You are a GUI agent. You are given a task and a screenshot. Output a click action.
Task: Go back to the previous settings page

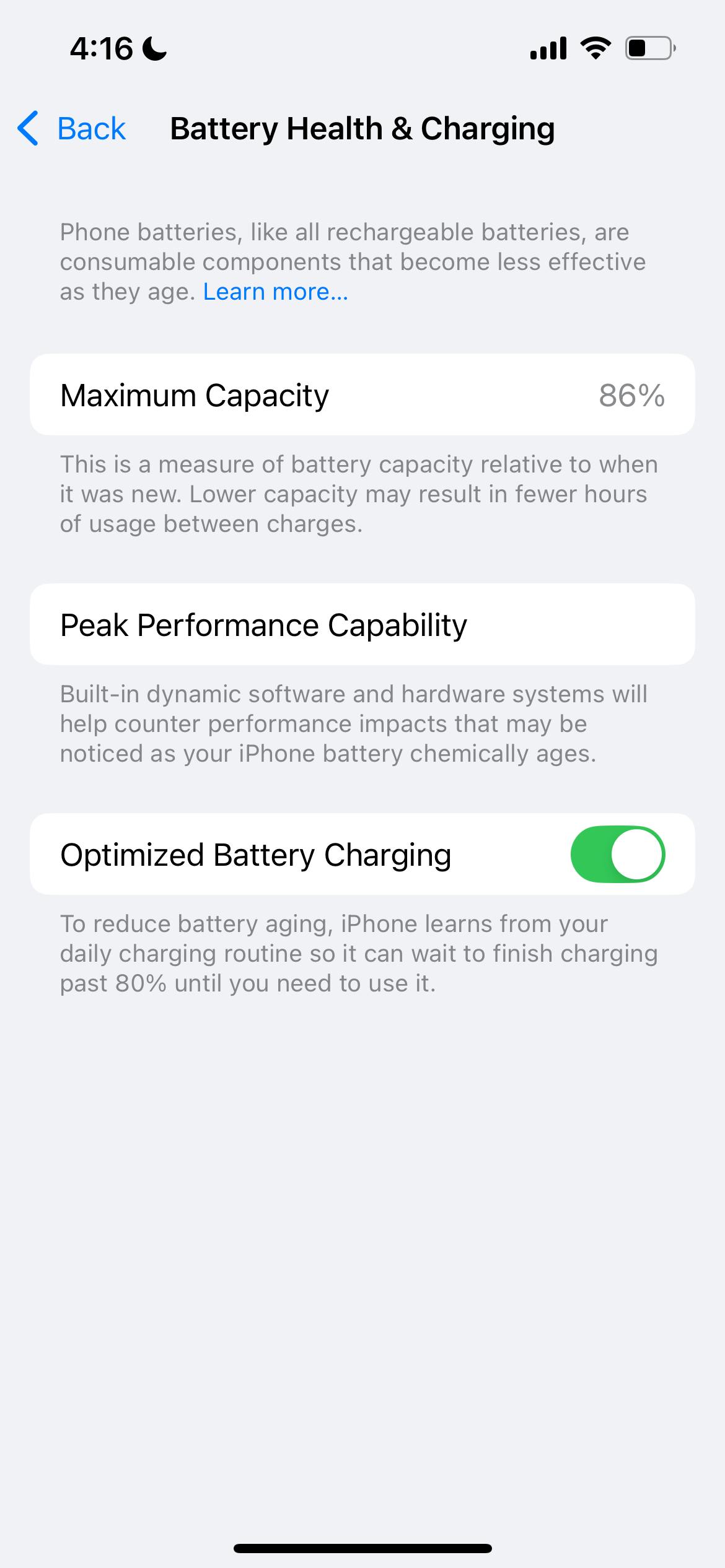click(72, 129)
